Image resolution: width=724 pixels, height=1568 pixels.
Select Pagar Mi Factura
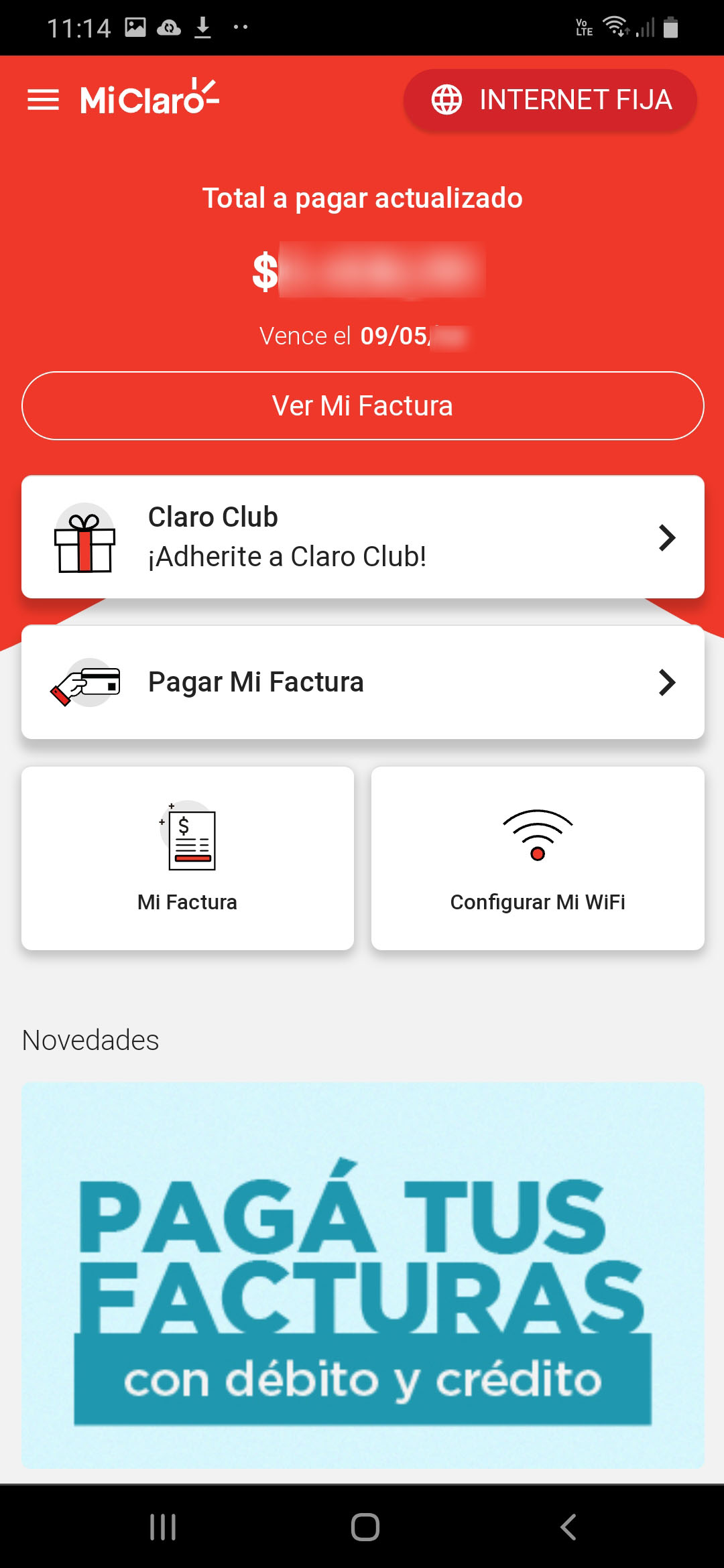coord(363,682)
